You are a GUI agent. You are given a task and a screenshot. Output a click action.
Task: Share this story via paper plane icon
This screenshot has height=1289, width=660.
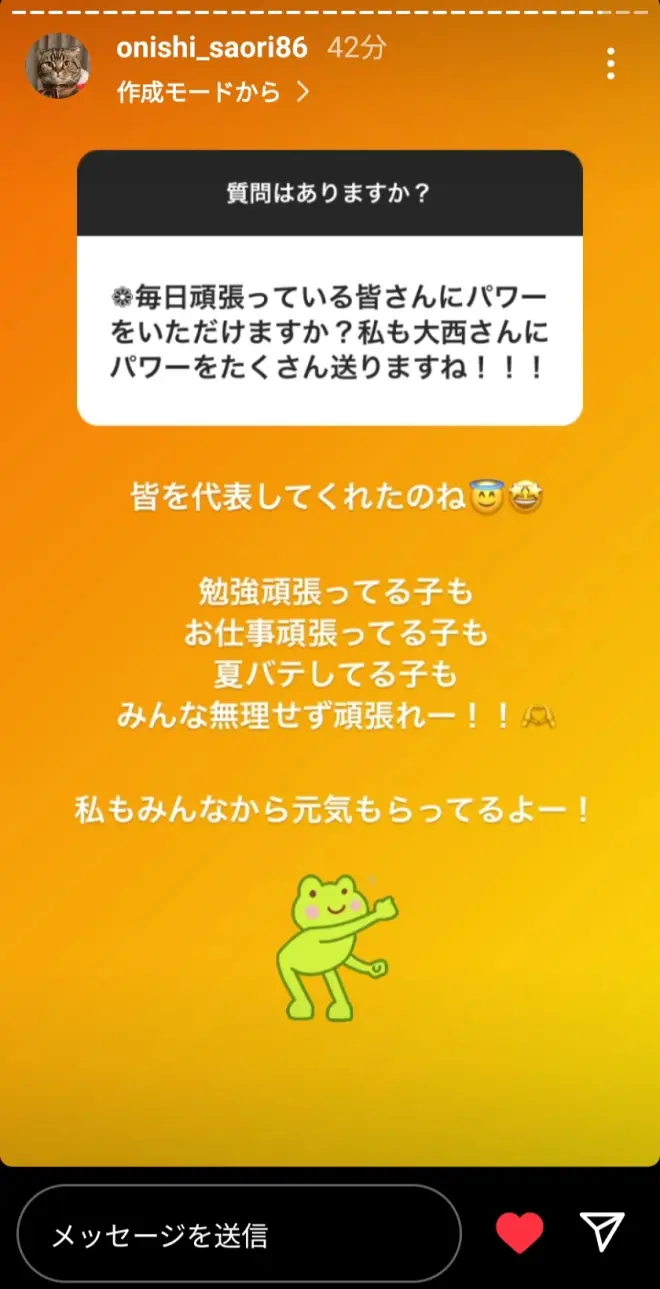[603, 1233]
